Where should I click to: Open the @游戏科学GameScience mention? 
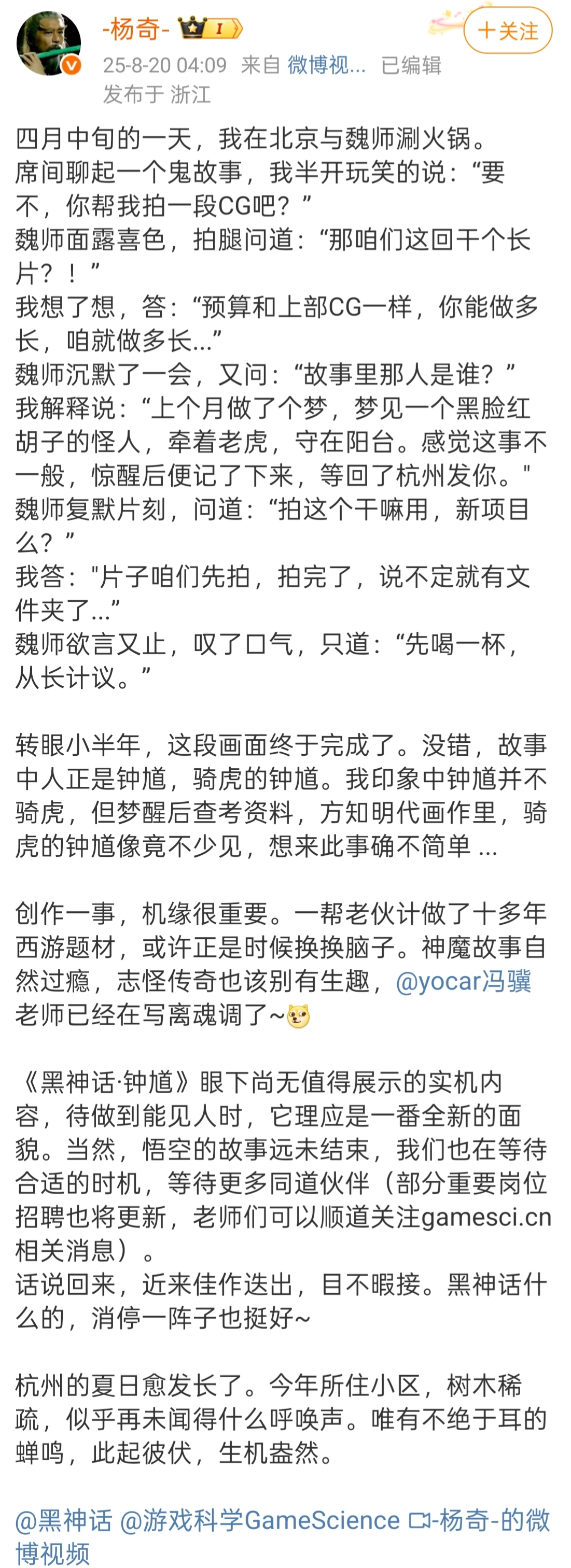(260, 1520)
